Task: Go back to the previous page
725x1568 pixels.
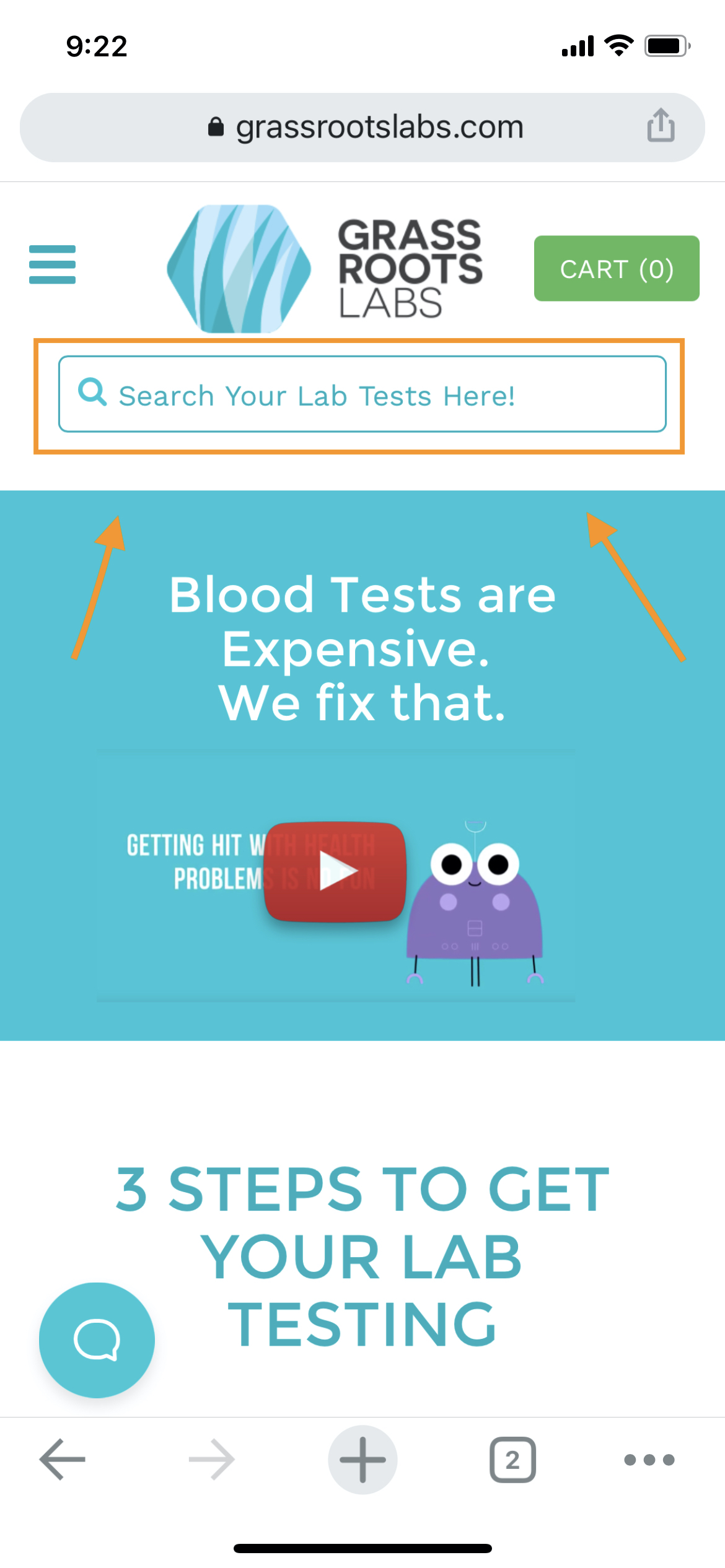Action: 62,1460
